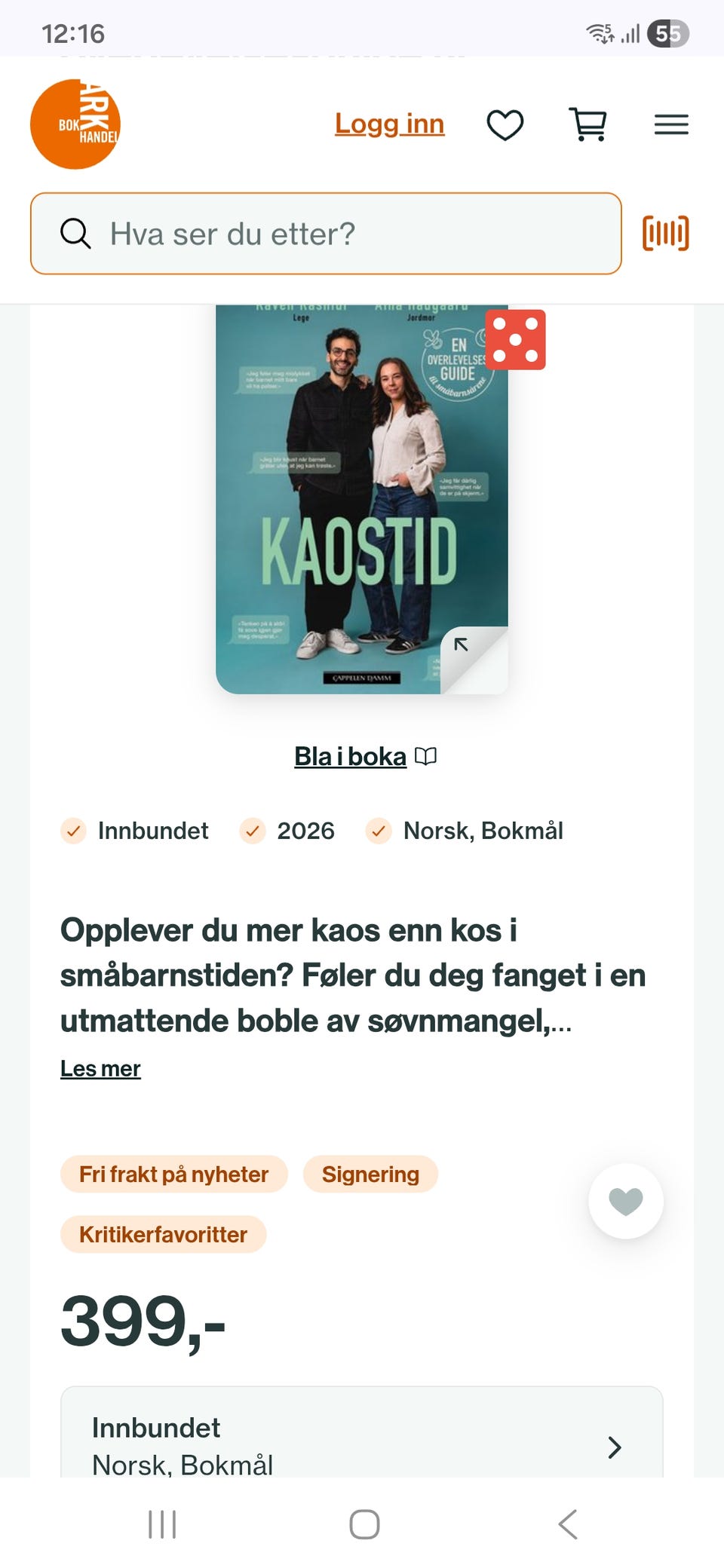Select the Signering chip
The height and width of the screenshot is (1568, 724).
pyautogui.click(x=370, y=1174)
